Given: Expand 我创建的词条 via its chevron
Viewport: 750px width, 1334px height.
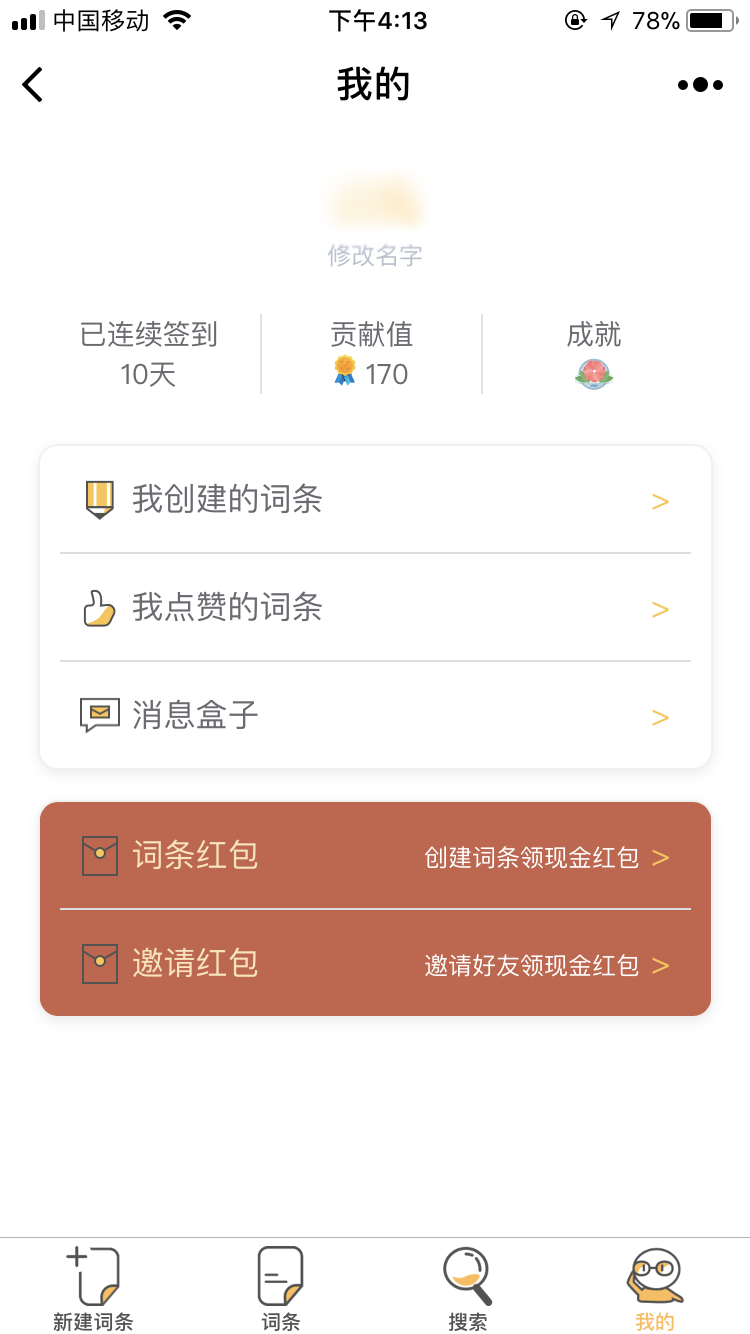Looking at the screenshot, I should 660,500.
